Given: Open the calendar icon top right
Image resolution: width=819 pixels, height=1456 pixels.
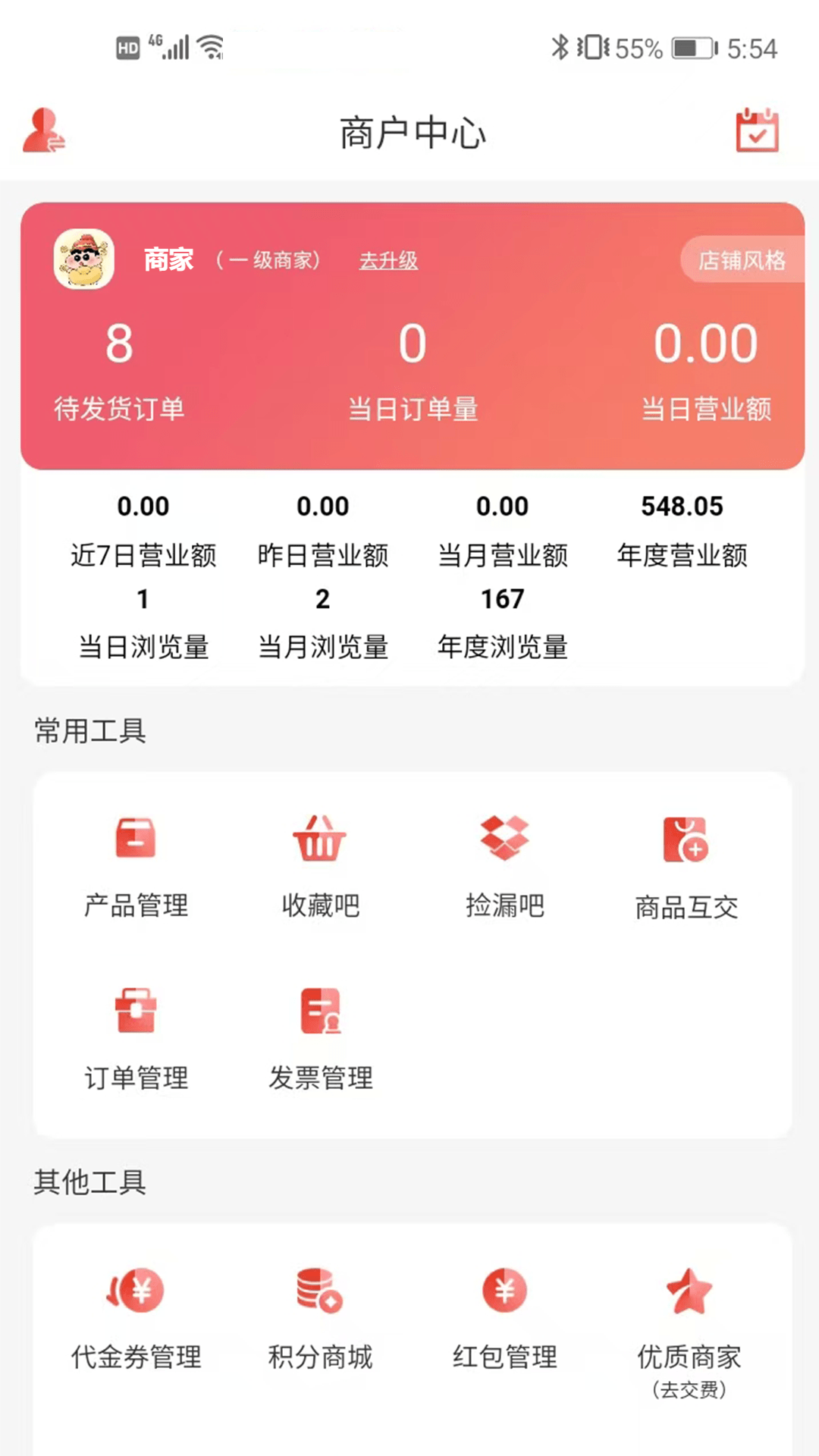Looking at the screenshot, I should 758,131.
